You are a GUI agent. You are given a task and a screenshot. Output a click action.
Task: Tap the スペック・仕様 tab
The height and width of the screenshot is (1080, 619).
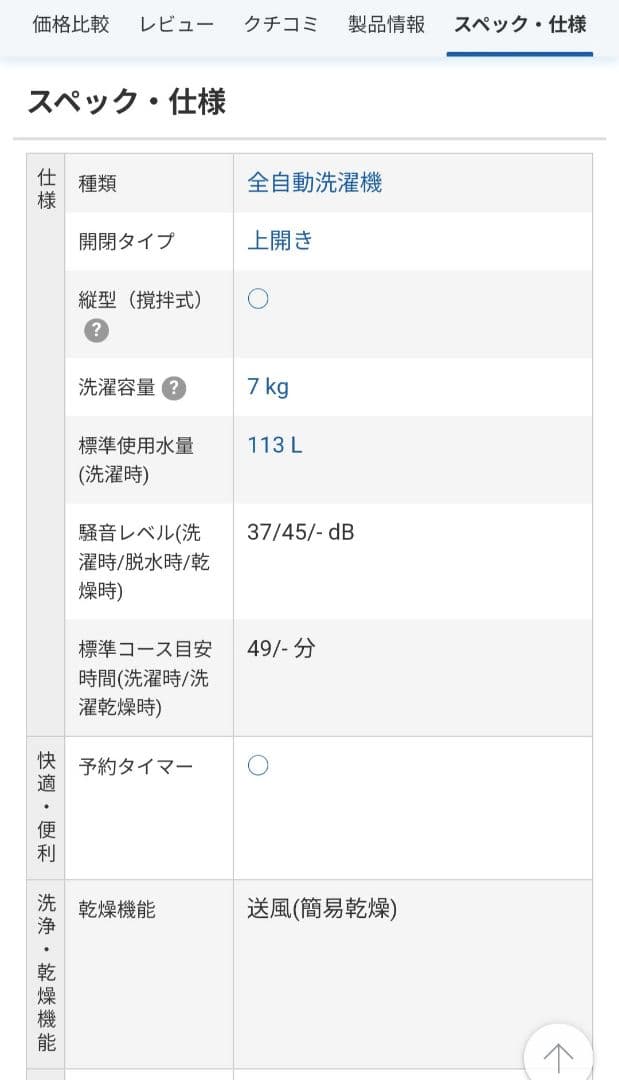point(520,24)
